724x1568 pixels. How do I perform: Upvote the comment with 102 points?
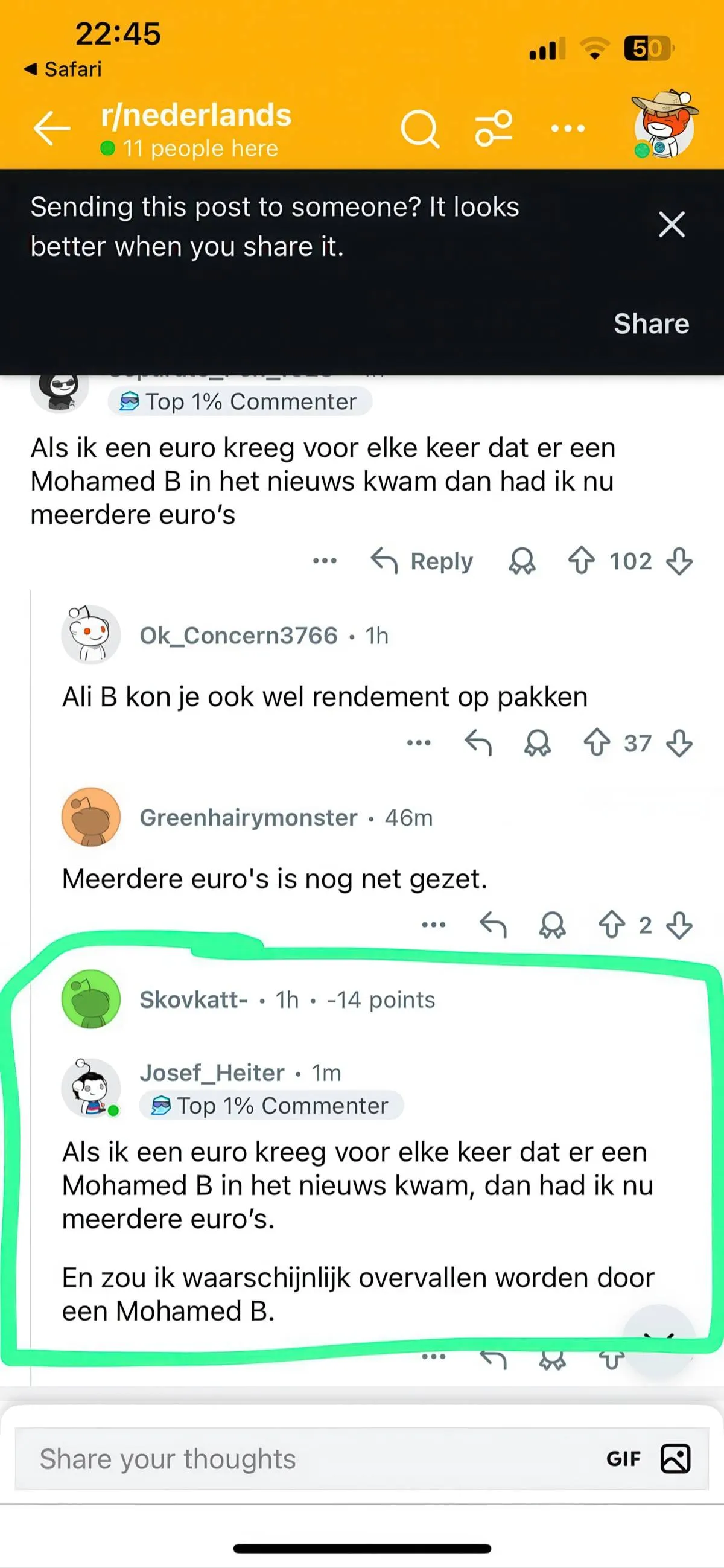581,561
